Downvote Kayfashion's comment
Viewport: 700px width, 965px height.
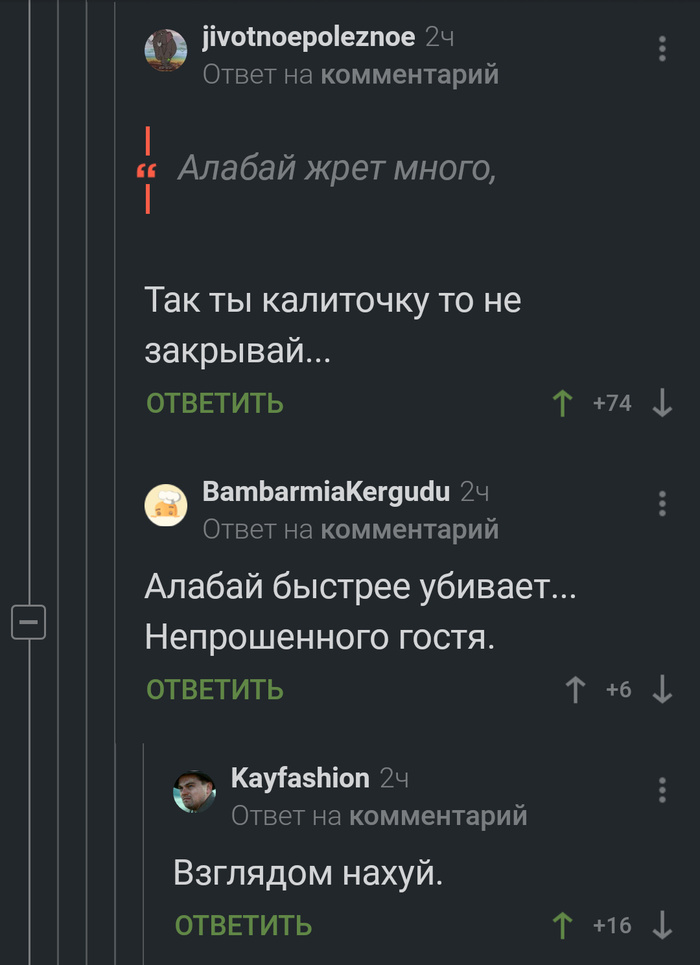click(x=661, y=925)
